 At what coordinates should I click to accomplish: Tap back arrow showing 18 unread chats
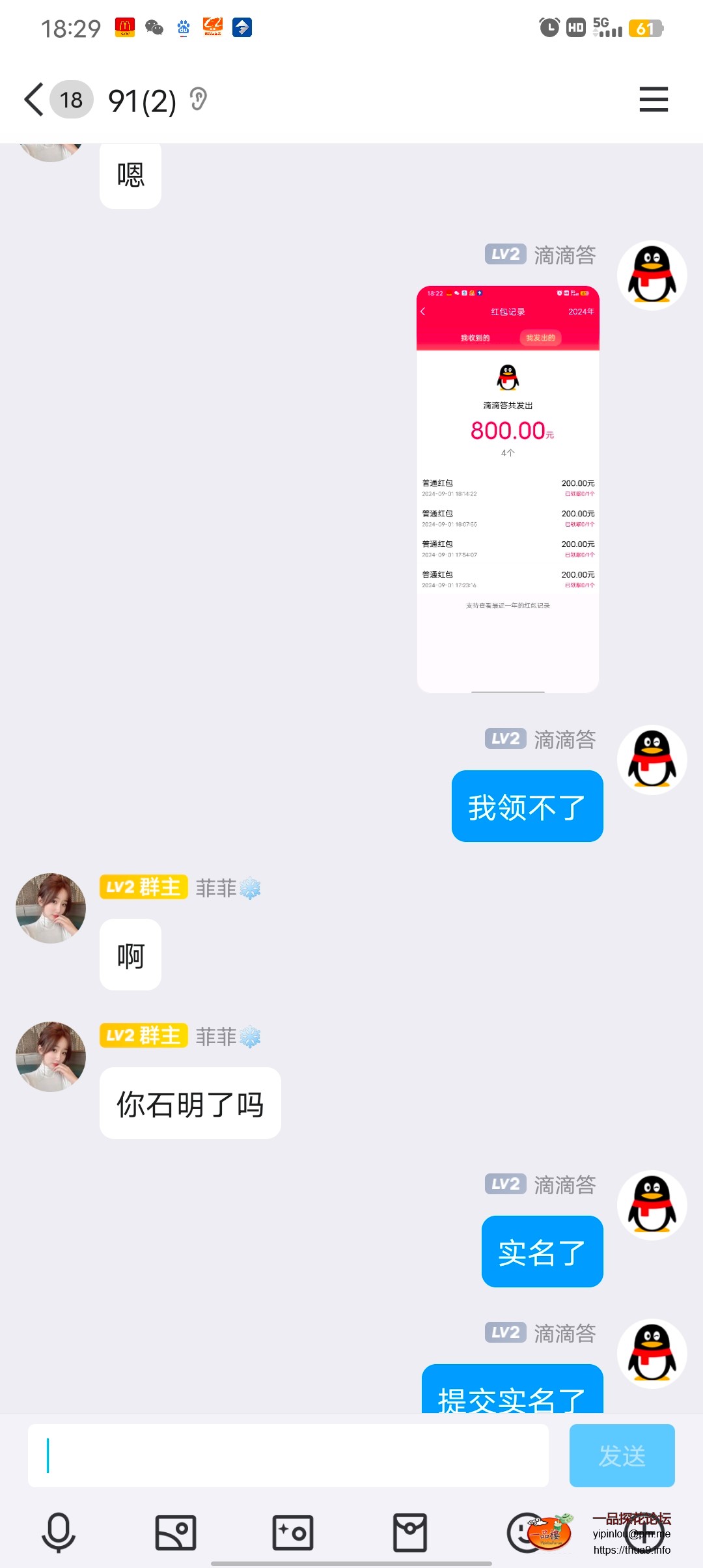tap(52, 100)
